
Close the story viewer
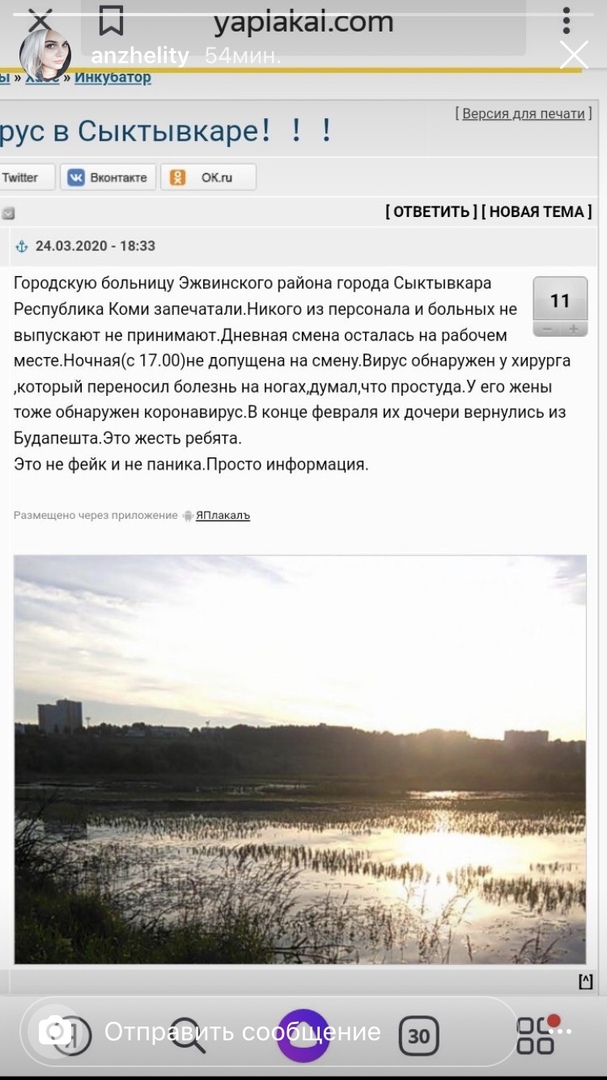(574, 55)
